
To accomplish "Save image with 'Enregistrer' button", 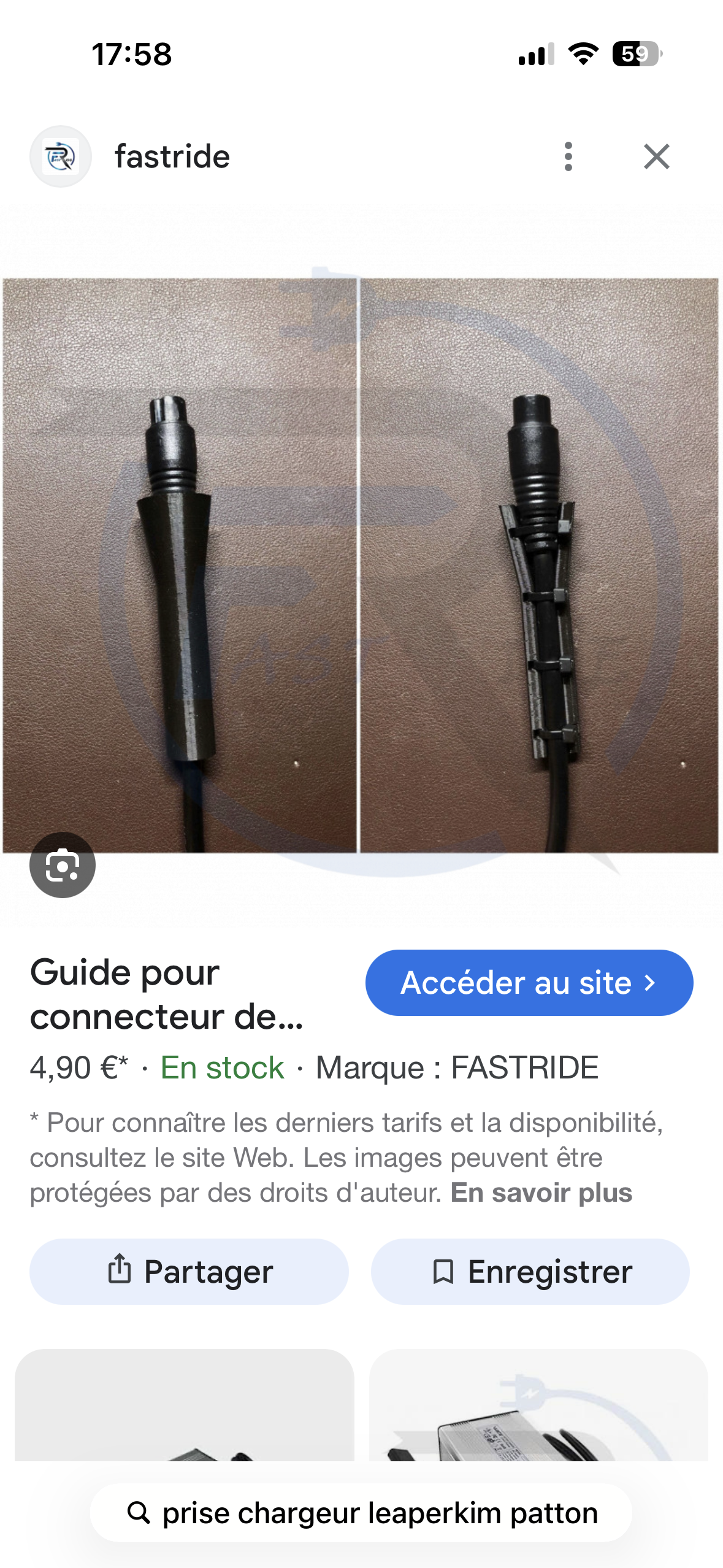I will click(x=530, y=1272).
